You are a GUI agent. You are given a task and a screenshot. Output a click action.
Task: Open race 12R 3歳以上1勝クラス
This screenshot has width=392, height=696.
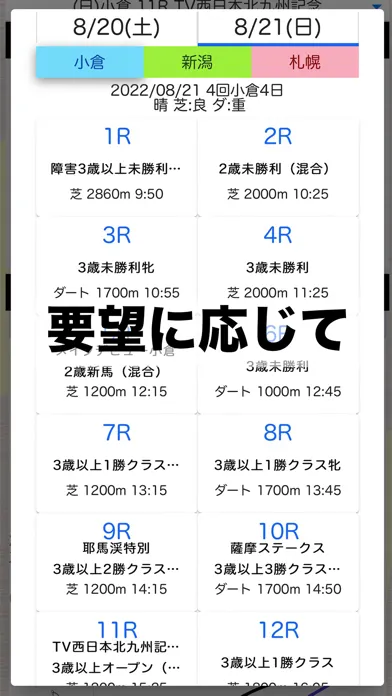coord(278,649)
